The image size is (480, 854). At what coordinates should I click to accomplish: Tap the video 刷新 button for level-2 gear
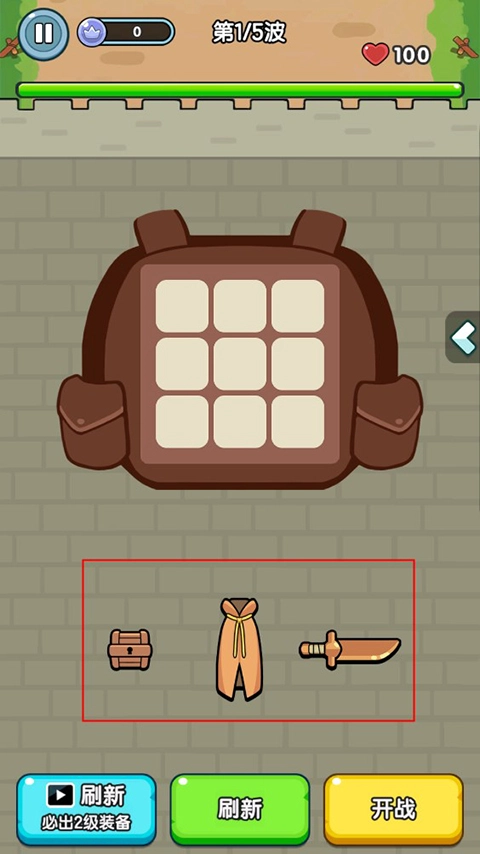86,809
